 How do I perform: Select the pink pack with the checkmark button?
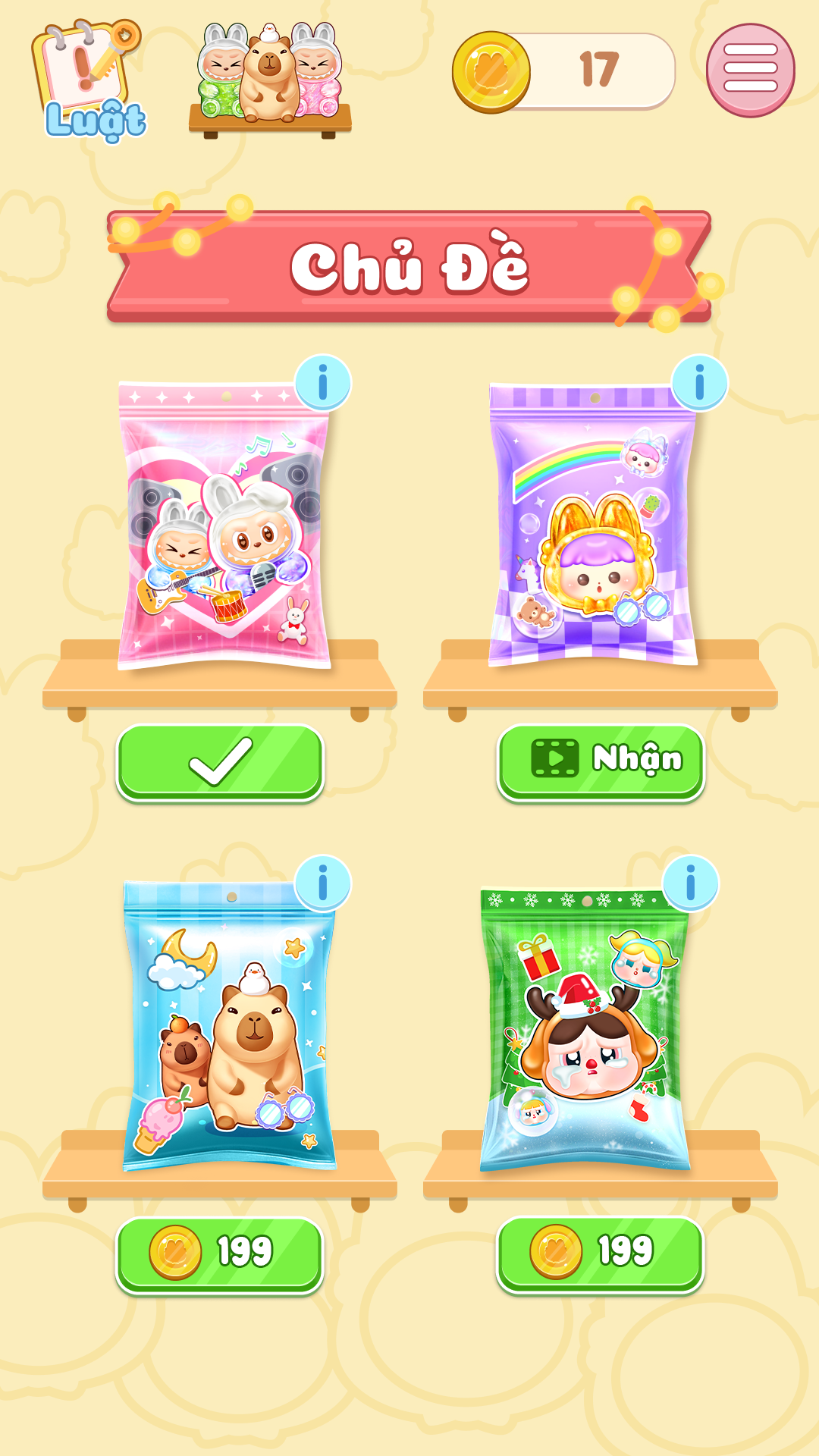[220, 761]
